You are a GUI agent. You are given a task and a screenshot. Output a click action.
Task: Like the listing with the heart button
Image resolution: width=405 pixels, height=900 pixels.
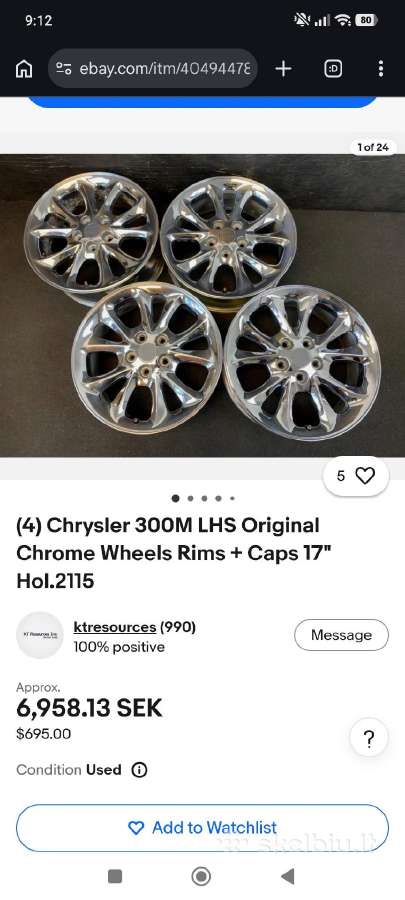point(356,476)
